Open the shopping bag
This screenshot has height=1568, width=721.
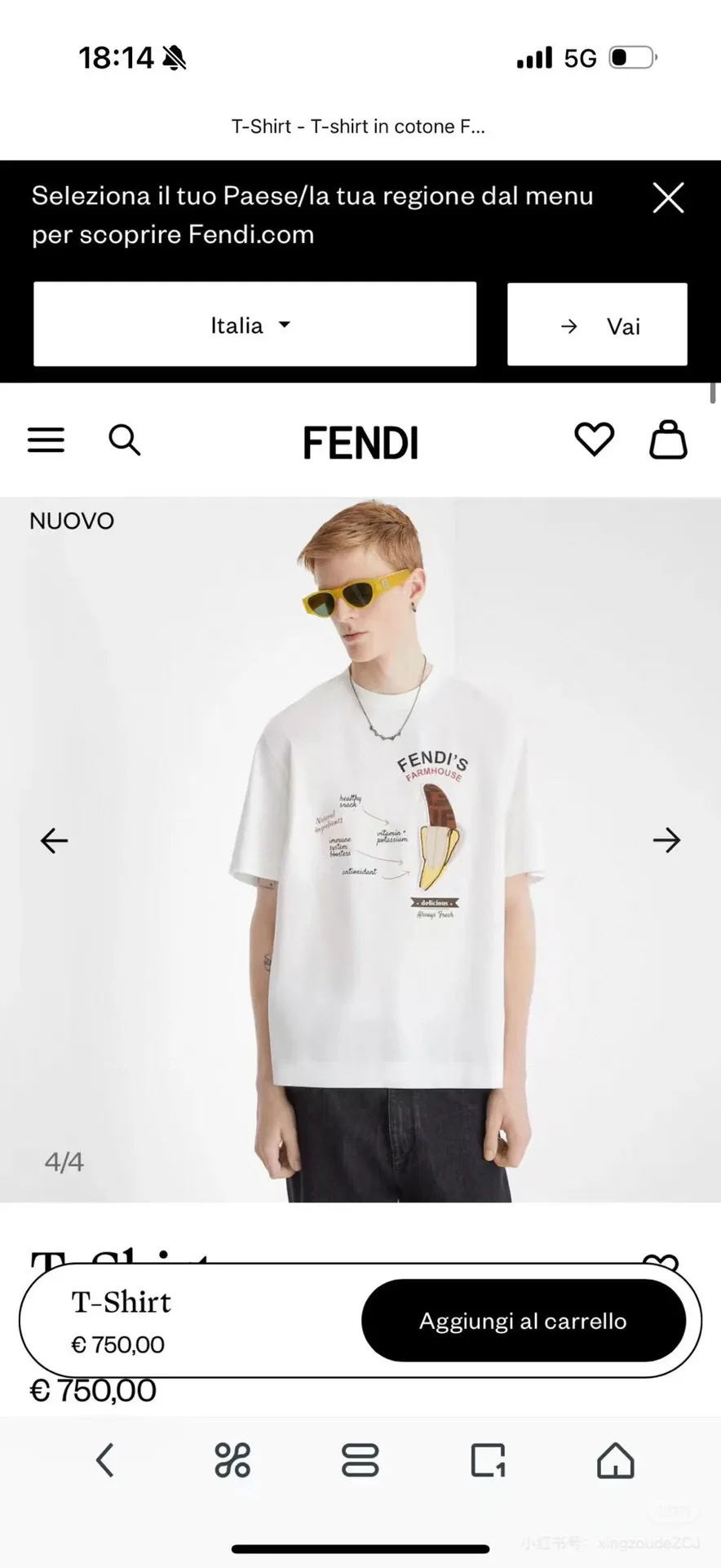668,440
